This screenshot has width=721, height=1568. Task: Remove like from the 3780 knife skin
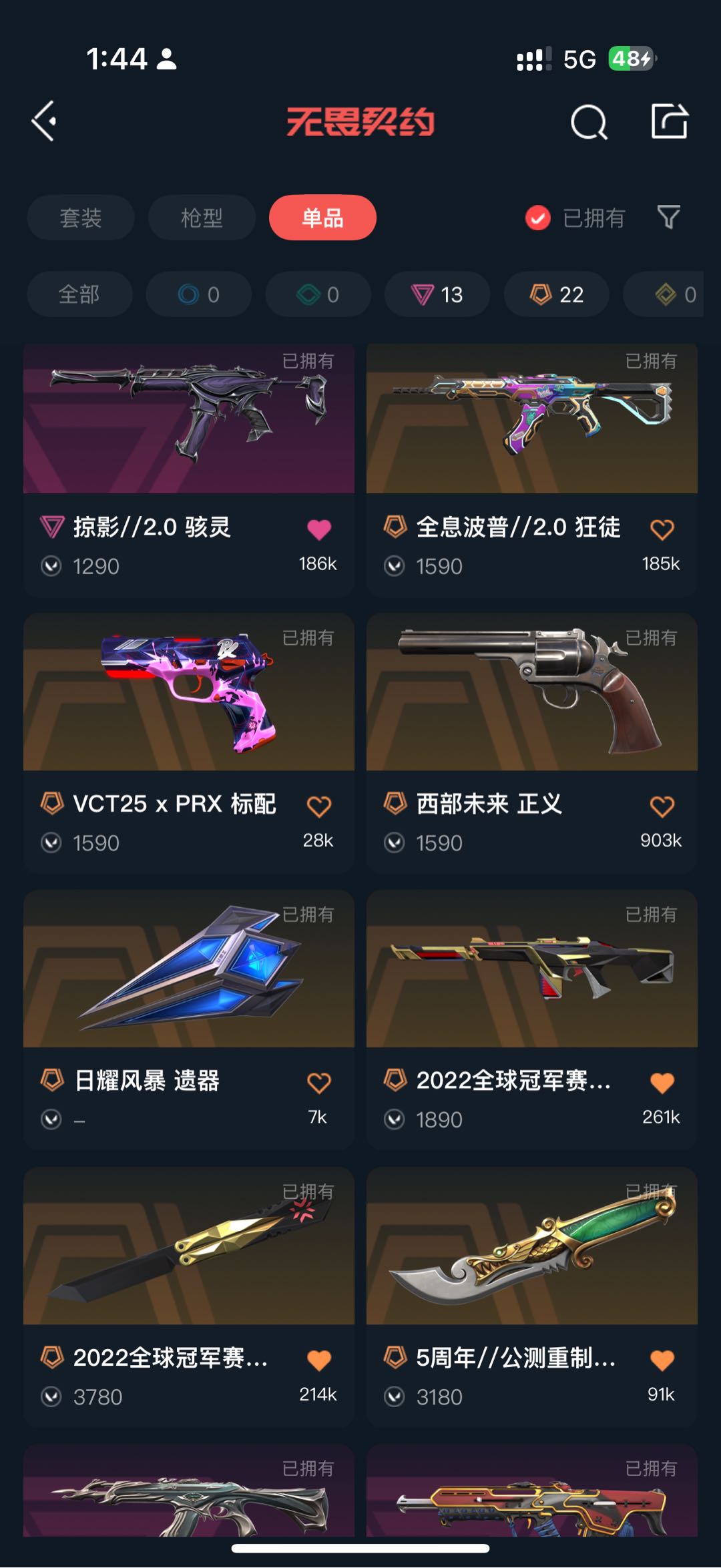319,1360
